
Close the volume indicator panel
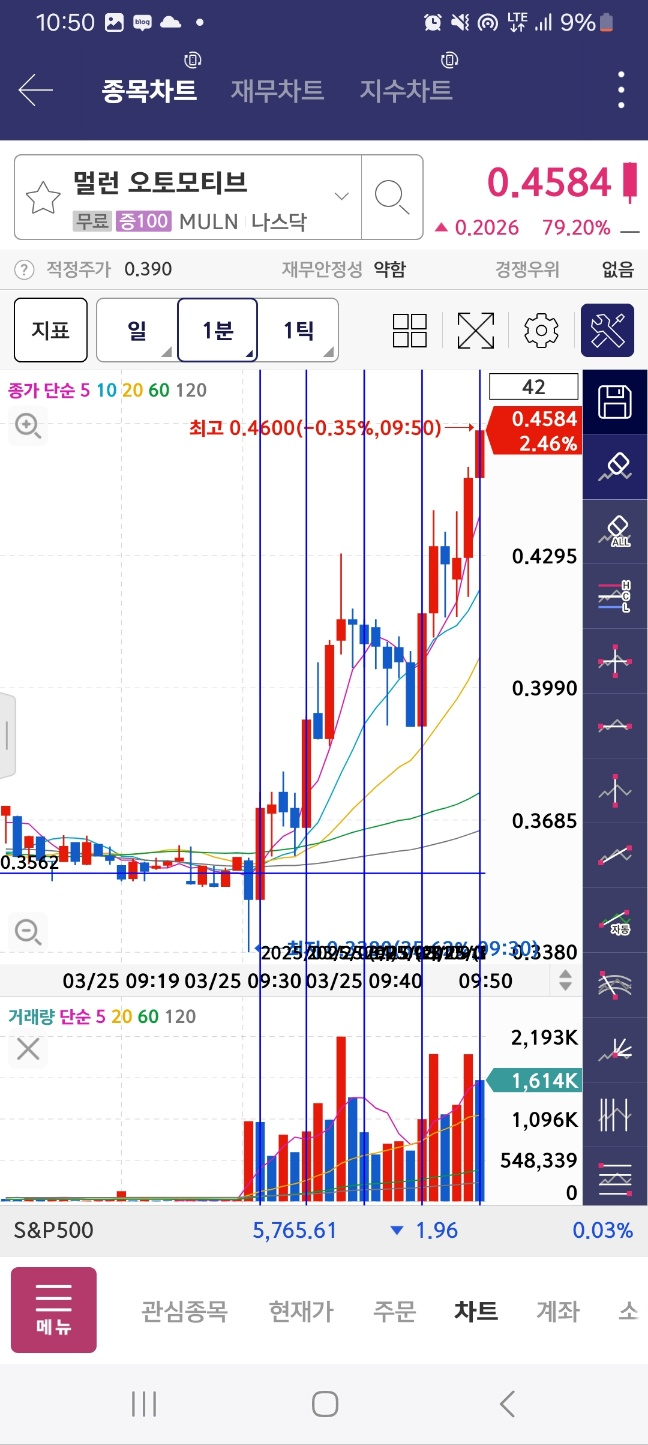click(28, 1049)
